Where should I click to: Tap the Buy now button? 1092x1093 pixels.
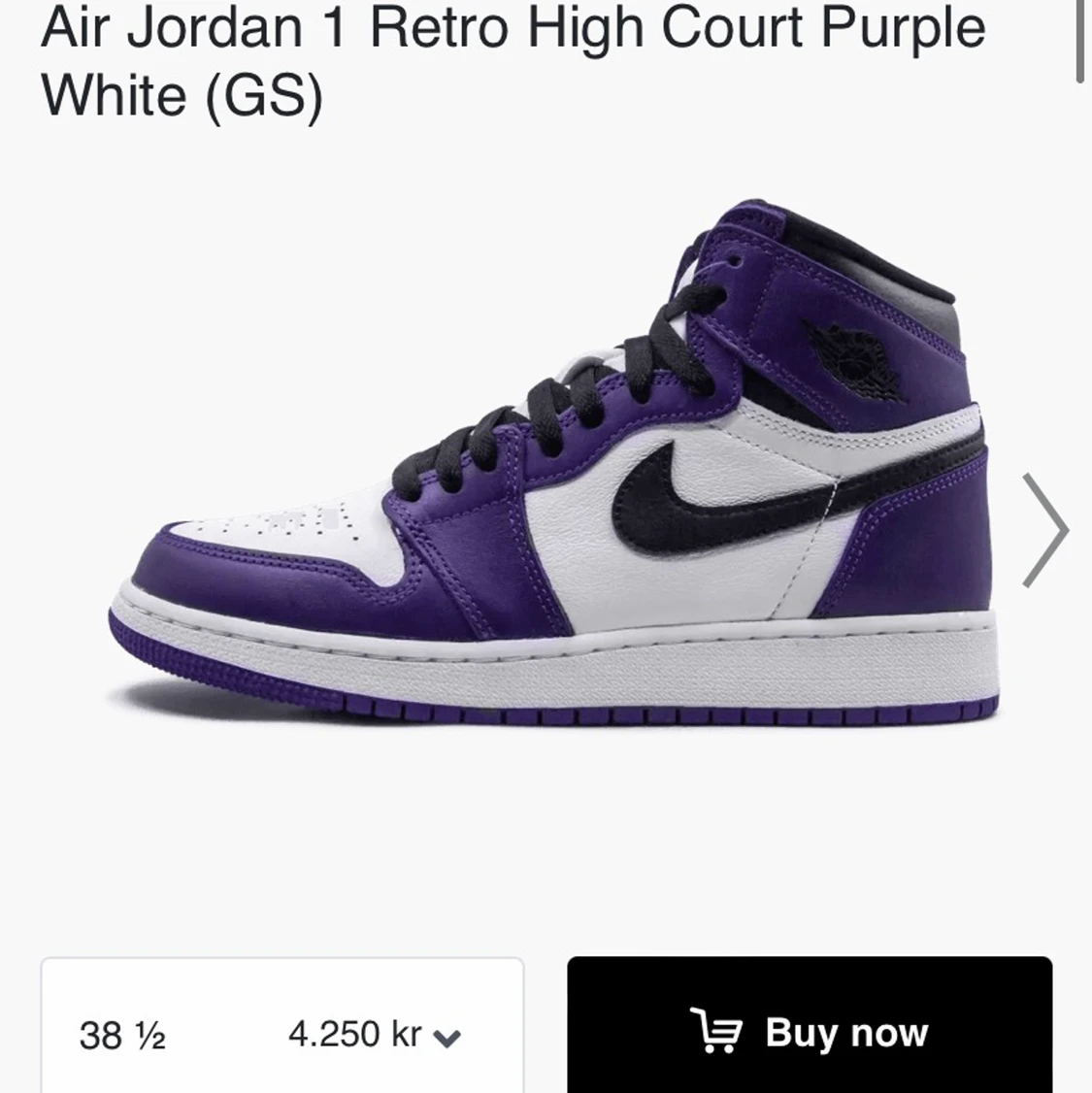pyautogui.click(x=810, y=1031)
